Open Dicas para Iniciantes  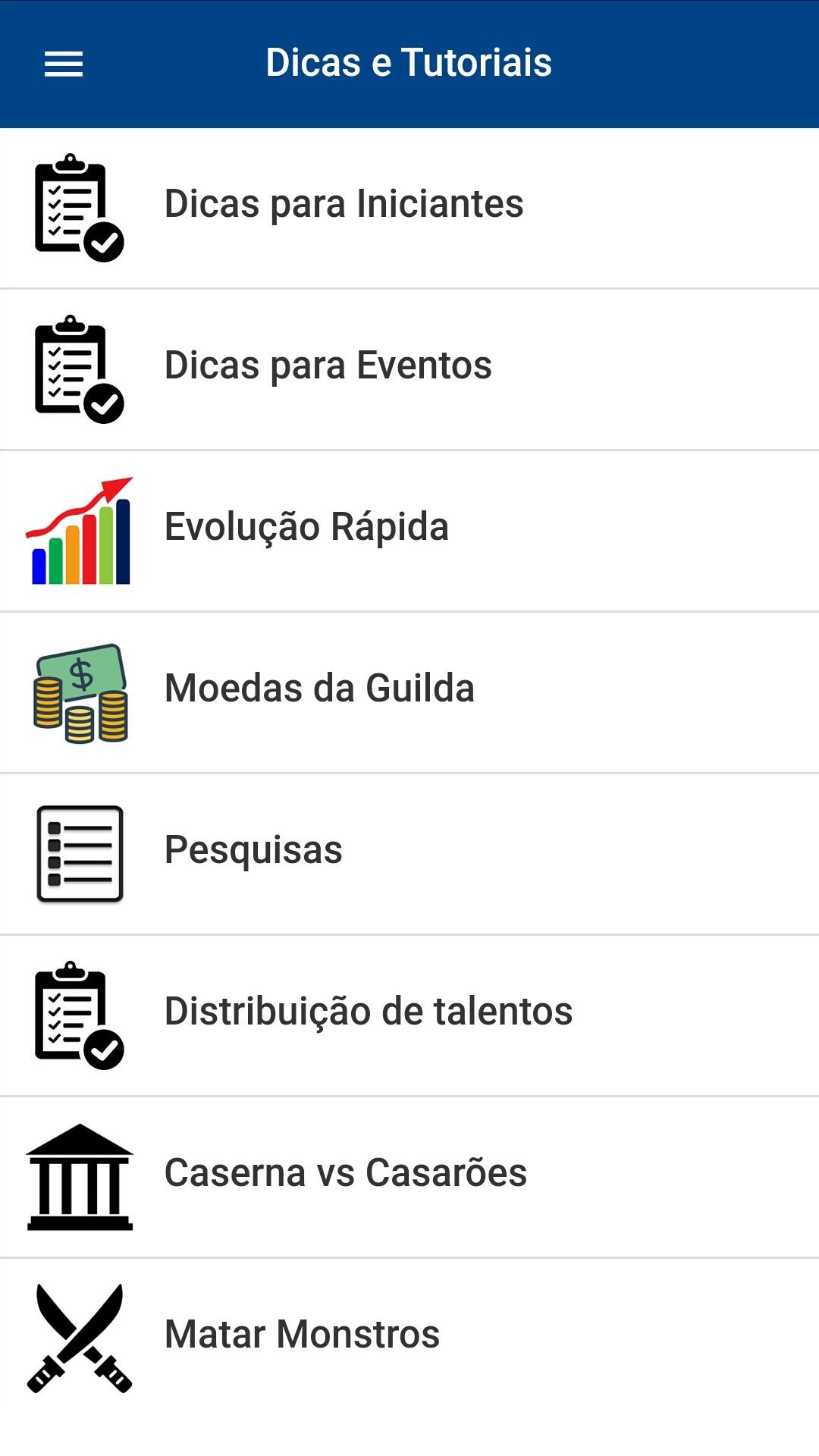(344, 205)
